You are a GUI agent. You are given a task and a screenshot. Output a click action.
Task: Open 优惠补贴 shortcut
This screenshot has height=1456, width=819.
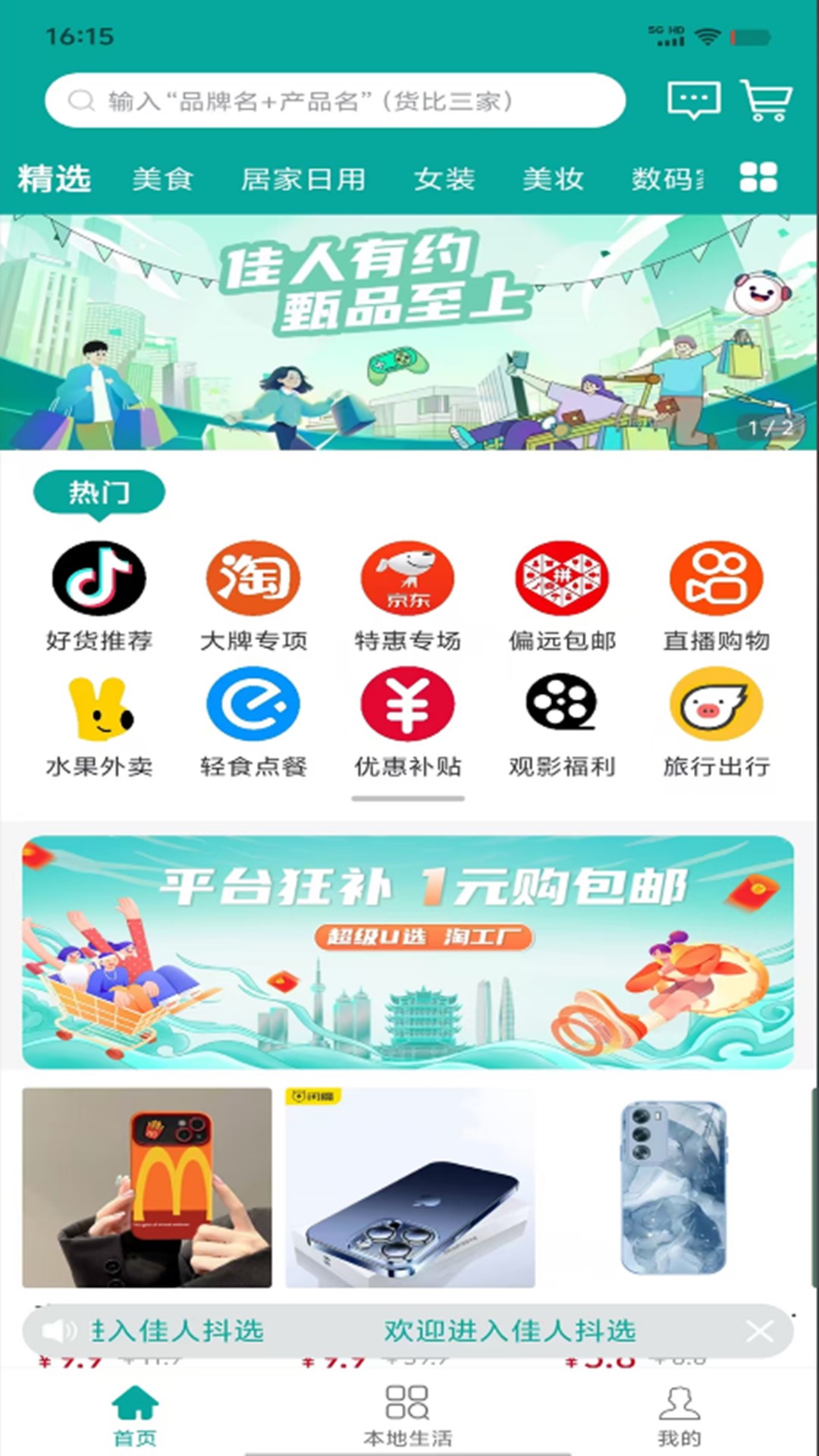pos(407,722)
